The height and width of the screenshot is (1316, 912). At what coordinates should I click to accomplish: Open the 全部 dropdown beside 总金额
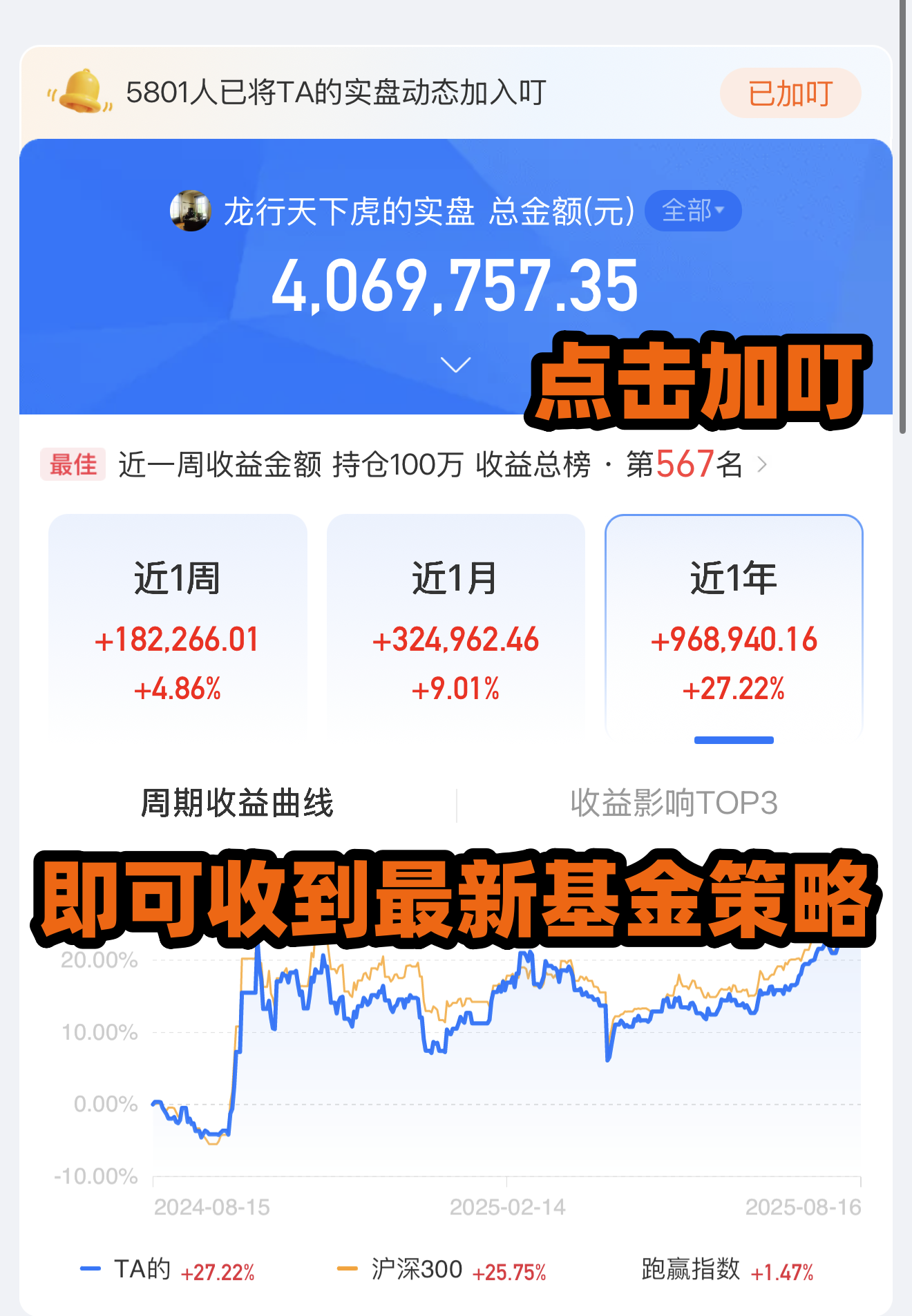point(692,211)
